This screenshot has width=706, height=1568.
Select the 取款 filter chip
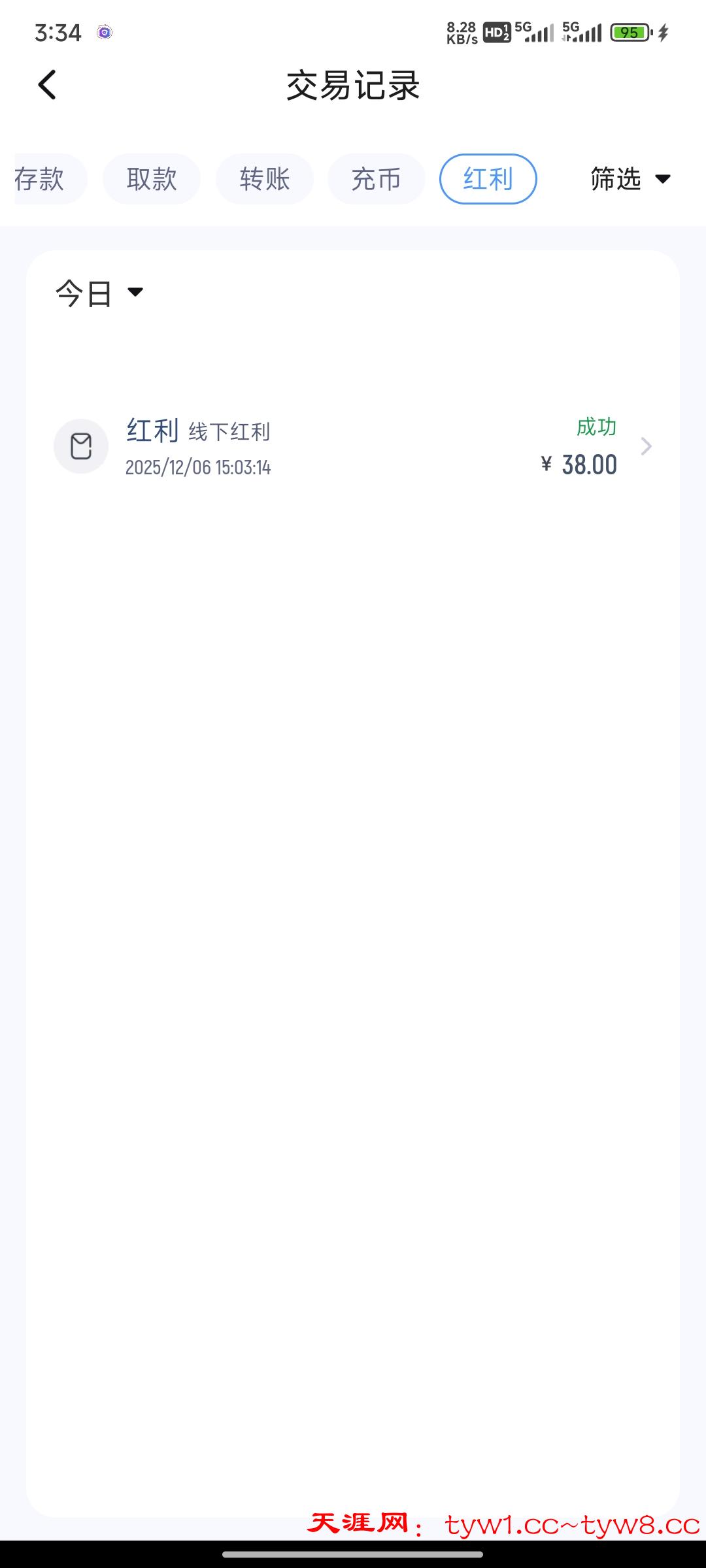[x=152, y=179]
